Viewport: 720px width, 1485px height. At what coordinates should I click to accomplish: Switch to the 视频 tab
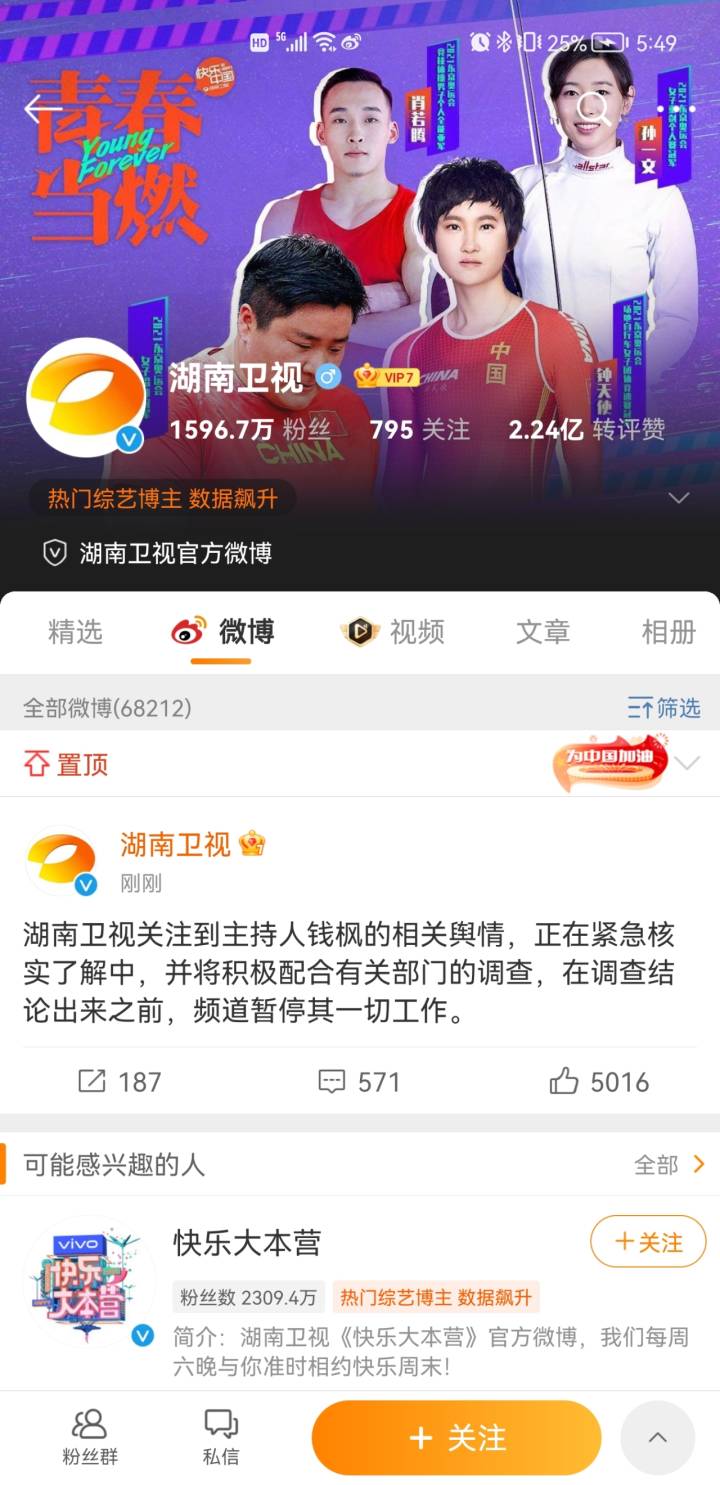[393, 632]
